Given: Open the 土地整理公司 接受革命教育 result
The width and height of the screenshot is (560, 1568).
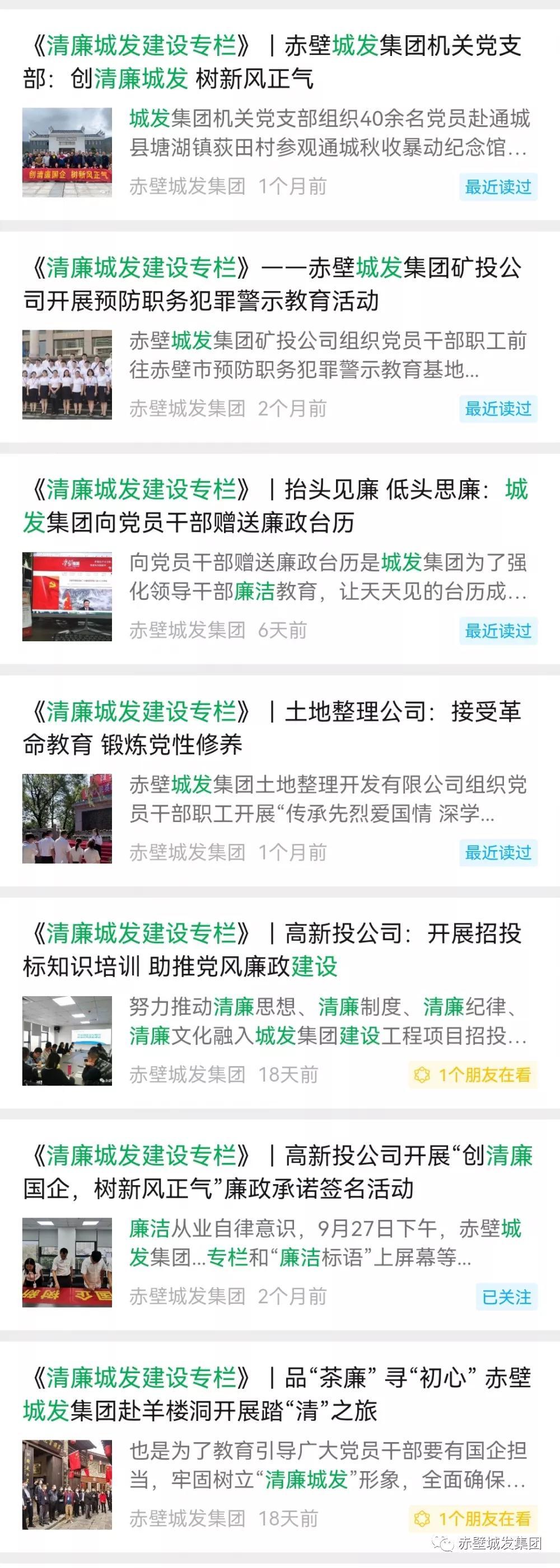Looking at the screenshot, I should pos(272,728).
